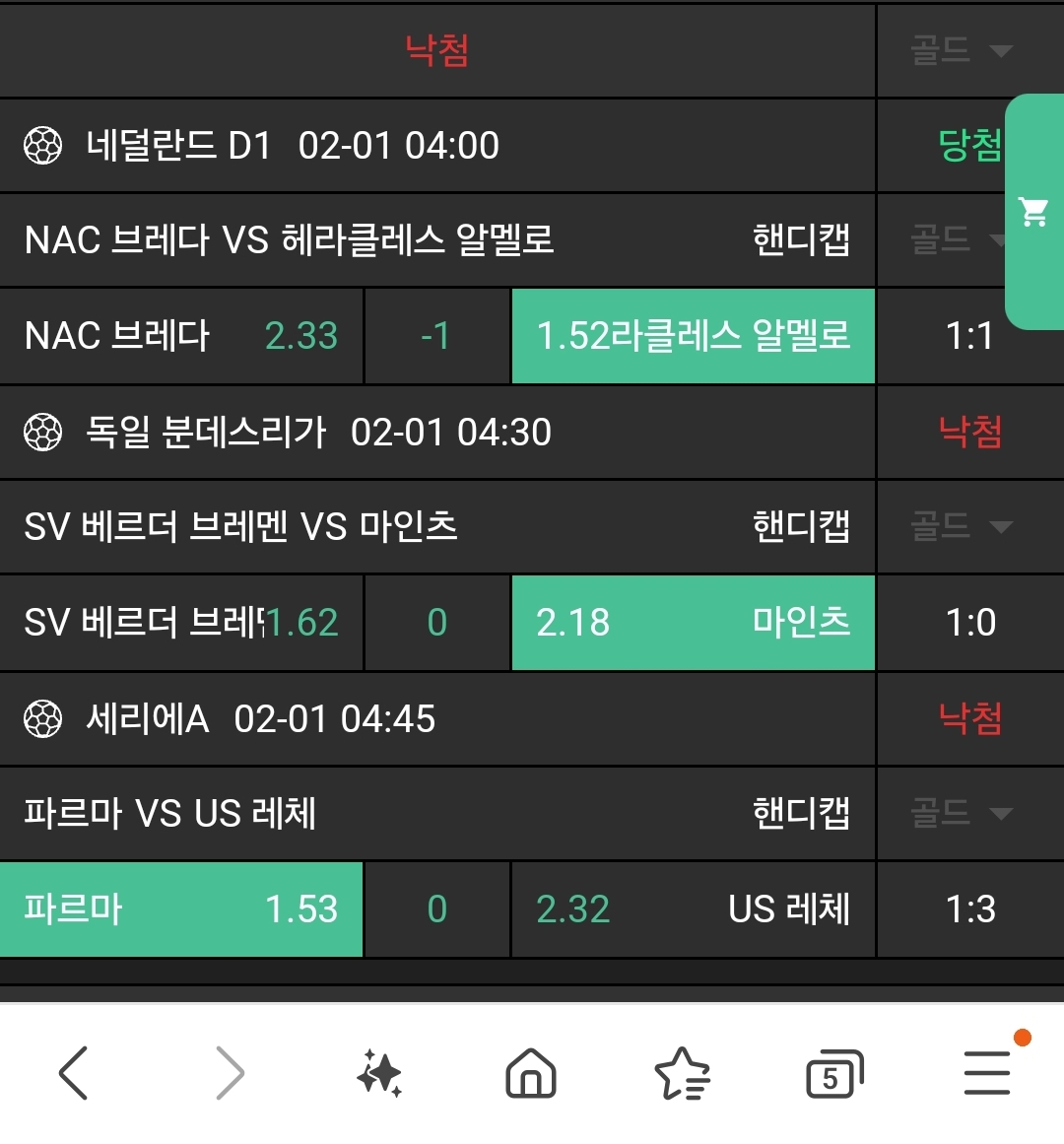The height and width of the screenshot is (1144, 1064).
Task: Go to the browser home page
Action: tap(531, 1073)
